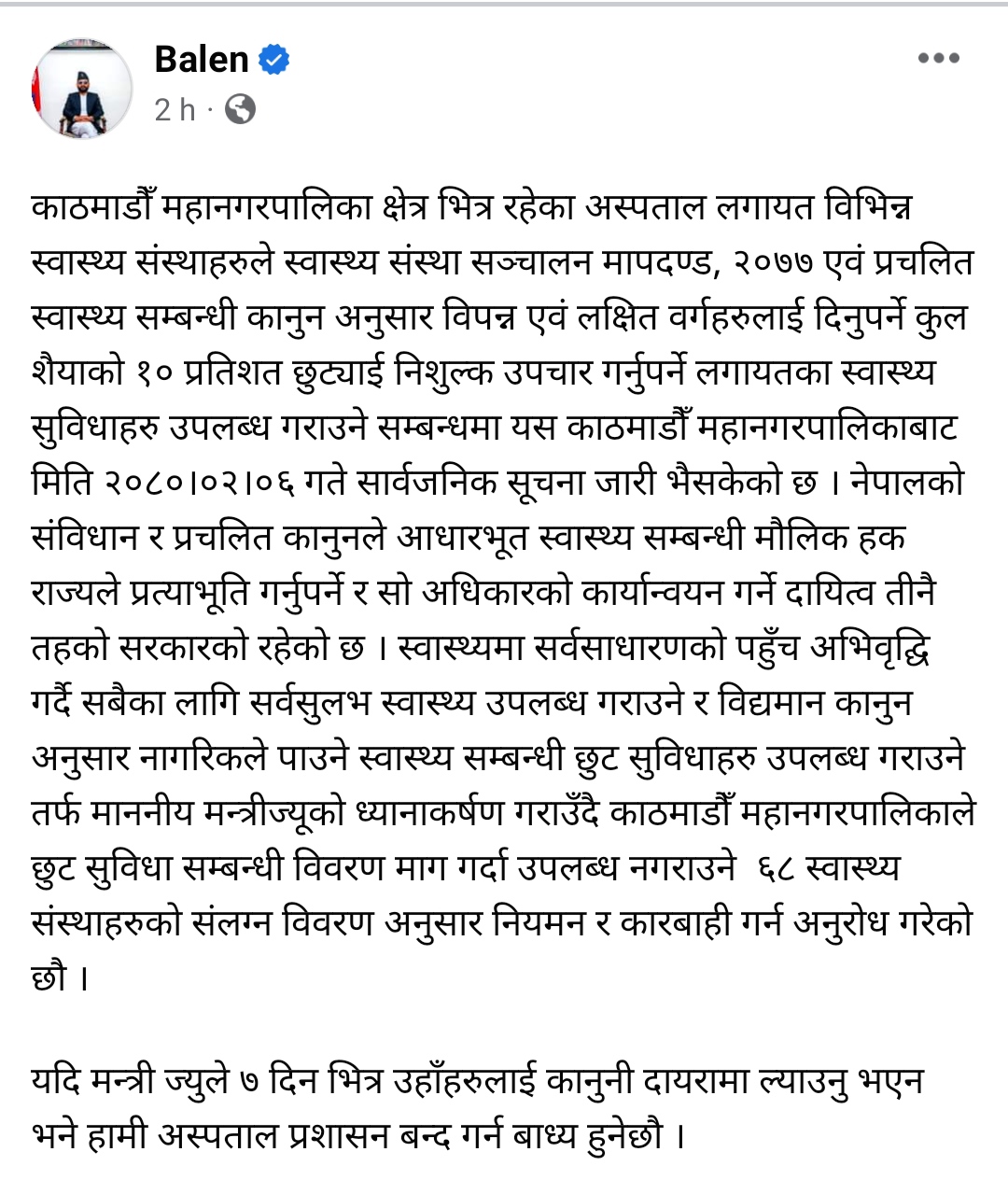Tap the public audience globe icon

(241, 110)
